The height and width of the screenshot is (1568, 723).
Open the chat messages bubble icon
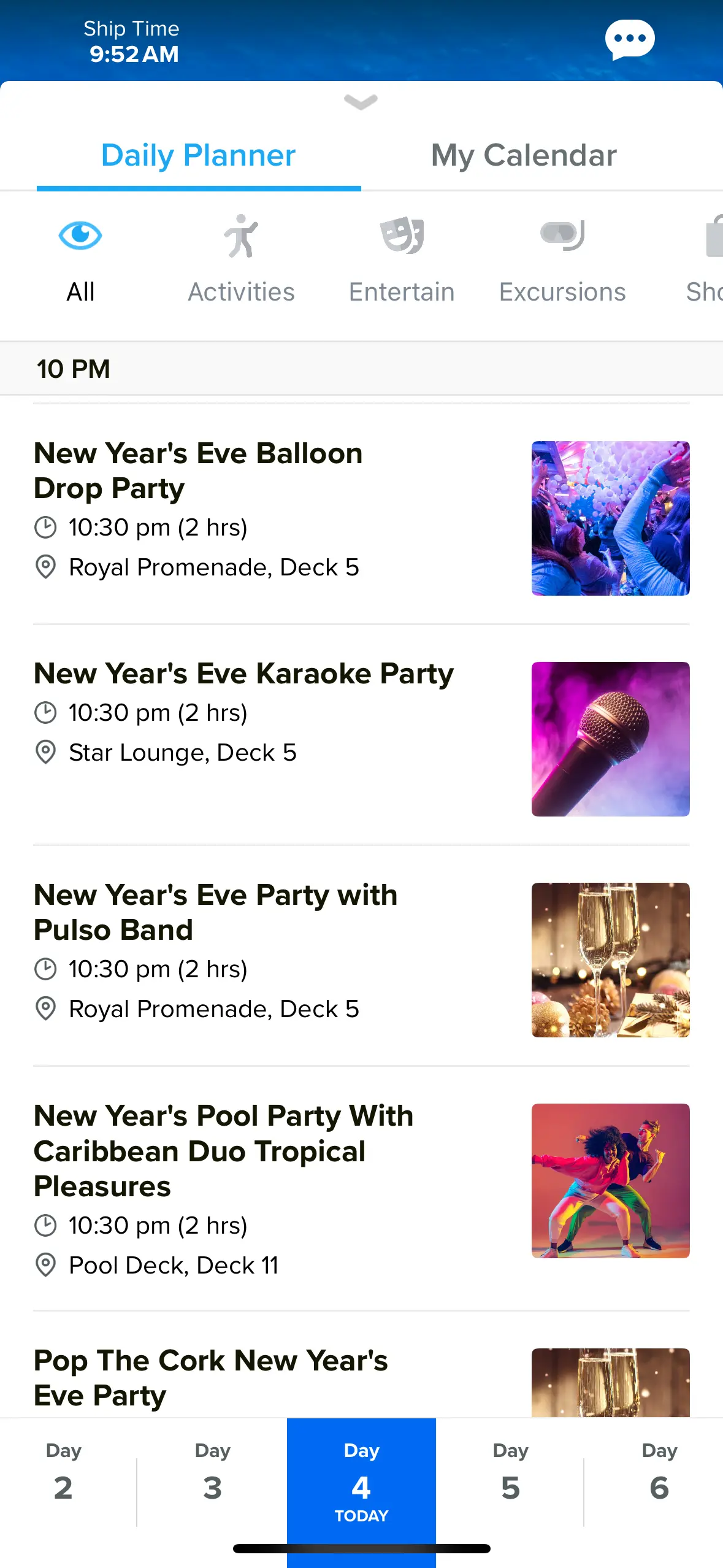tap(629, 39)
